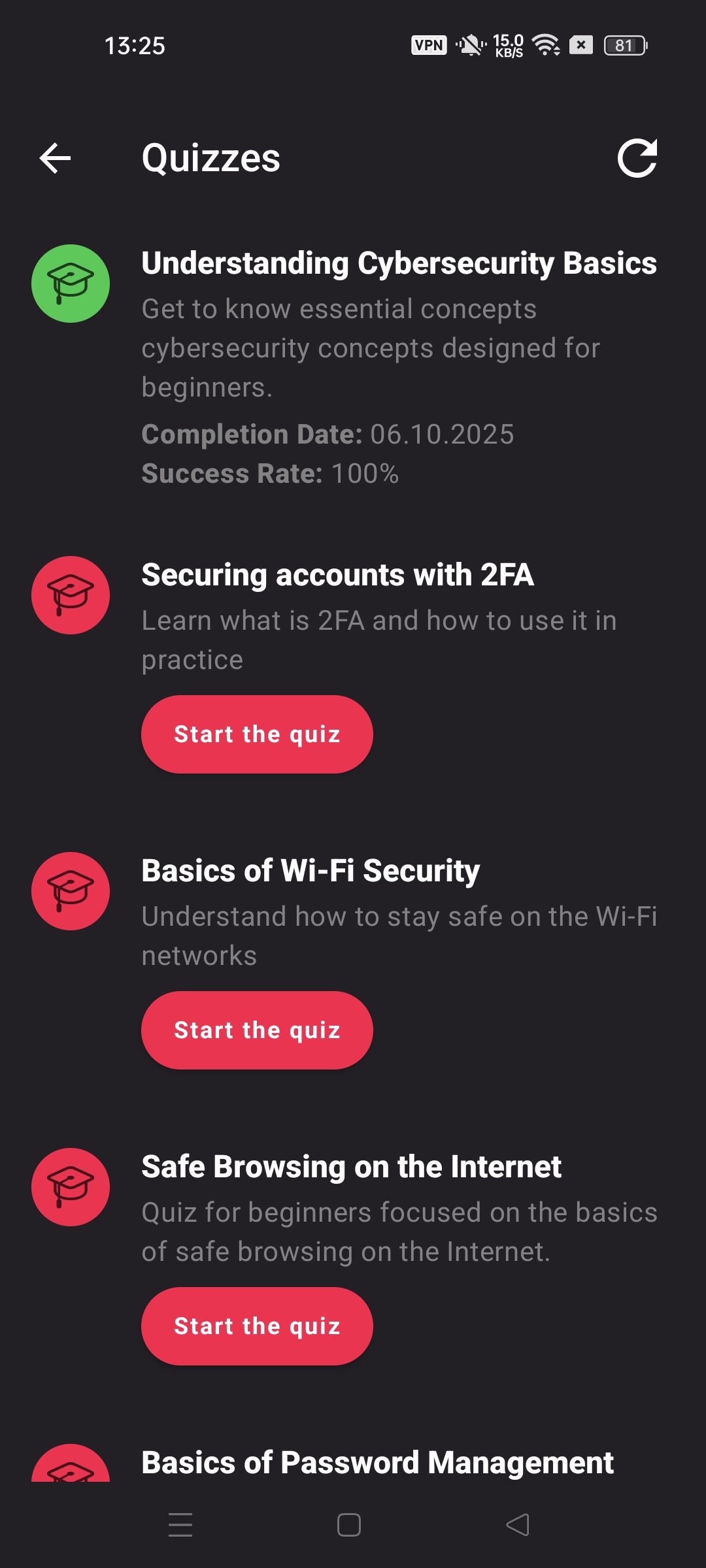Viewport: 706px width, 1568px height.
Task: Refresh the quizzes list
Action: coord(637,158)
